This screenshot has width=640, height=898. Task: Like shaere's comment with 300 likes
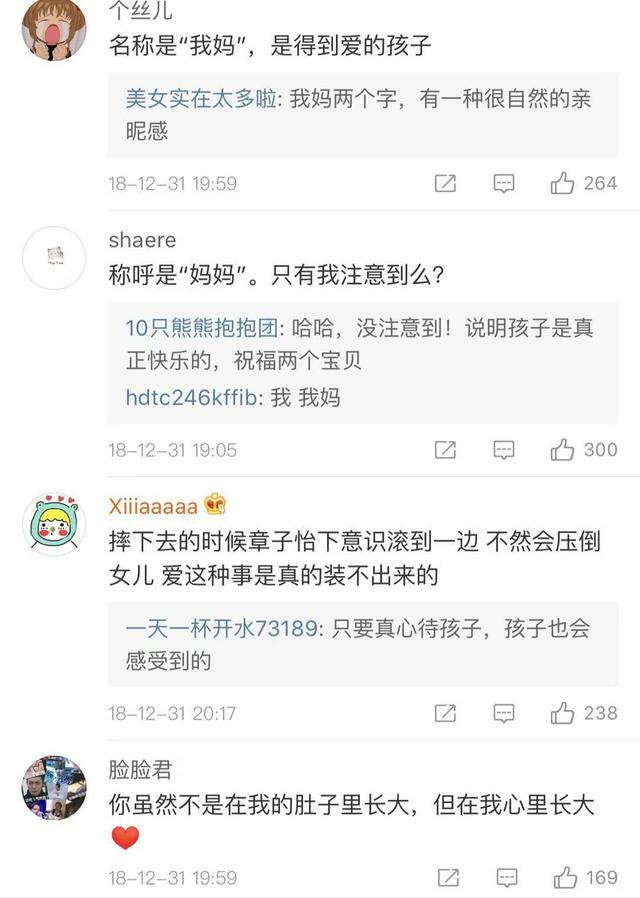(x=563, y=450)
